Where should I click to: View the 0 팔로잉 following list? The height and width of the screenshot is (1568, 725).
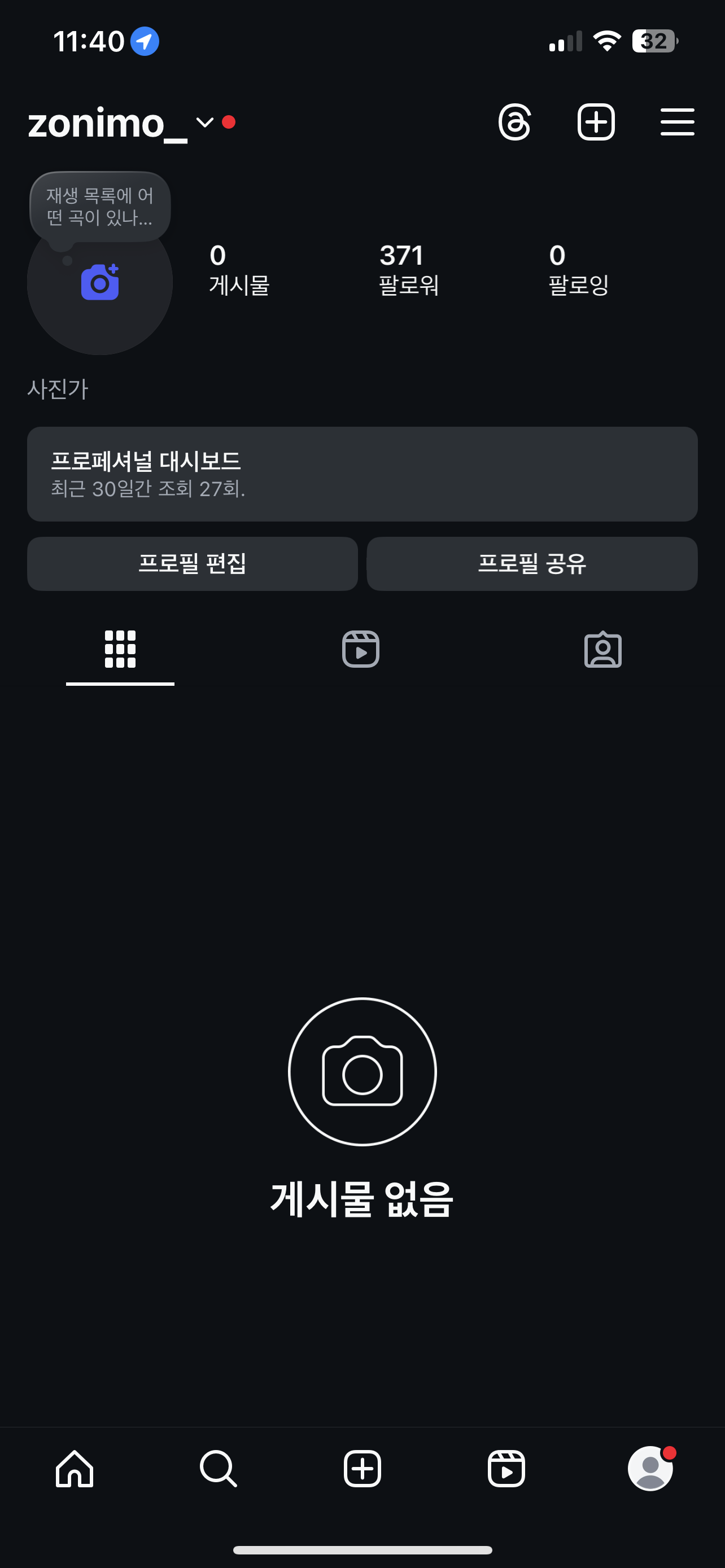pos(578,269)
